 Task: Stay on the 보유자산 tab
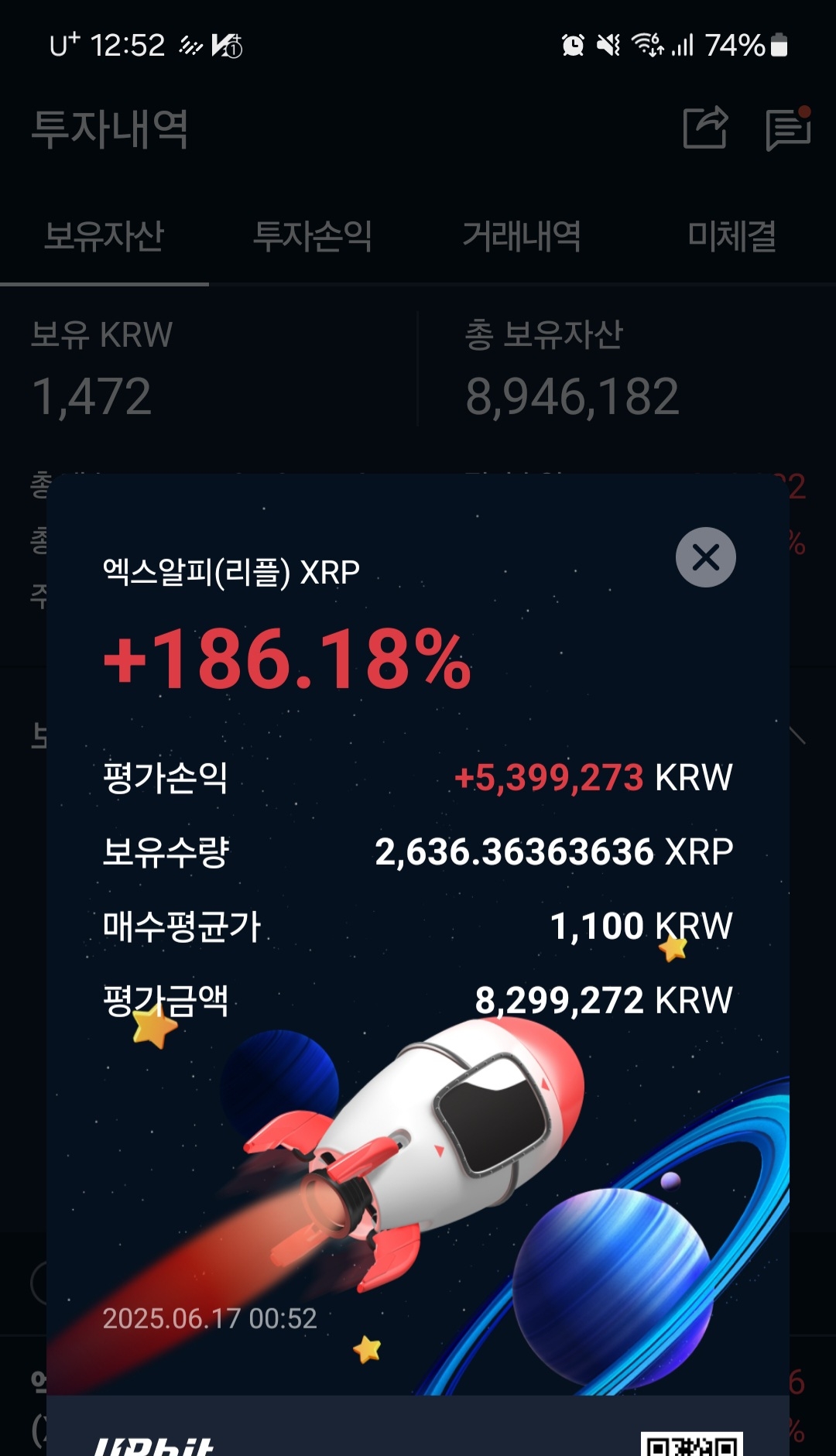coord(104,238)
